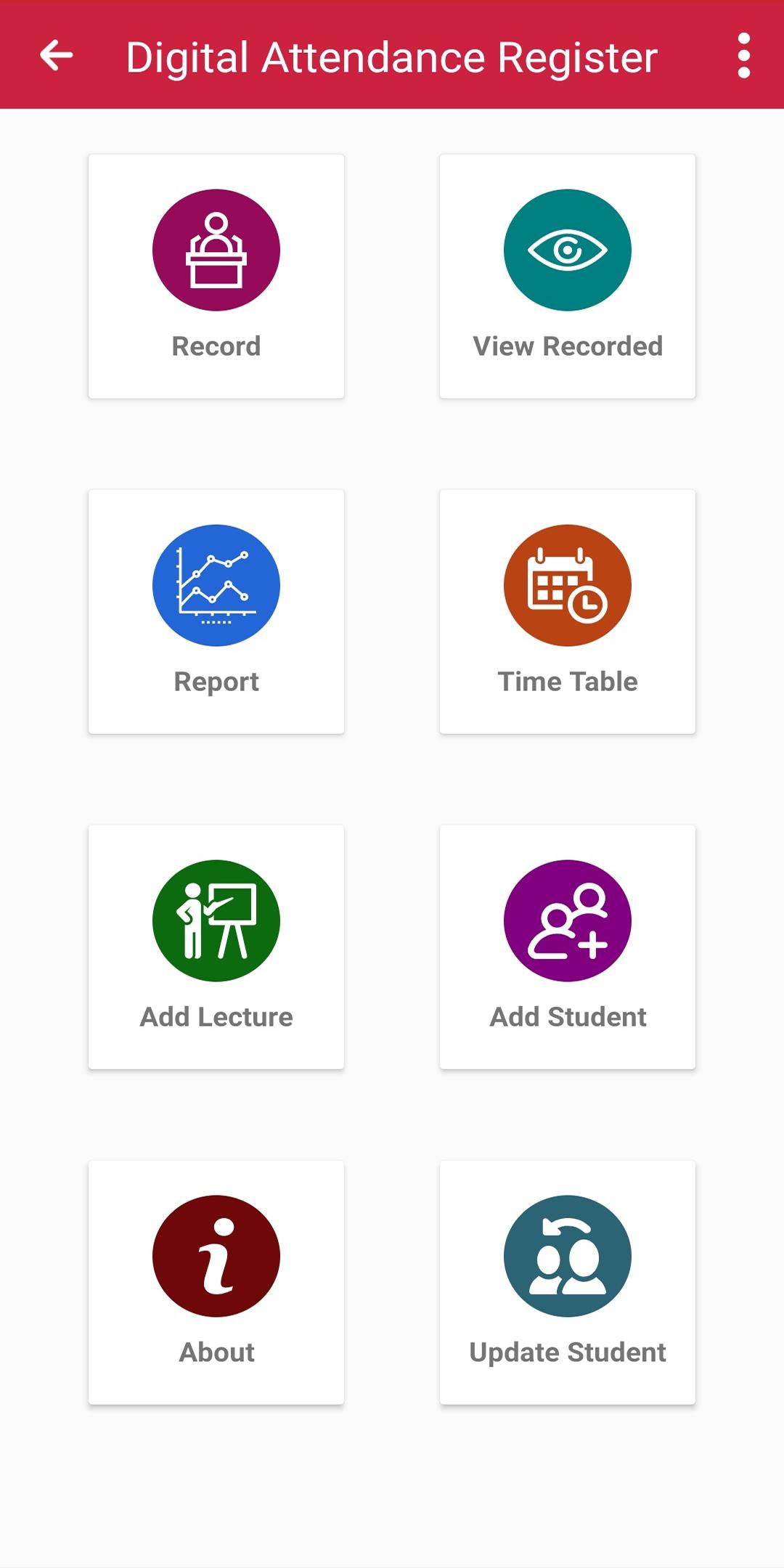Choose the Add Lecture card
784x1568 pixels.
point(216,947)
